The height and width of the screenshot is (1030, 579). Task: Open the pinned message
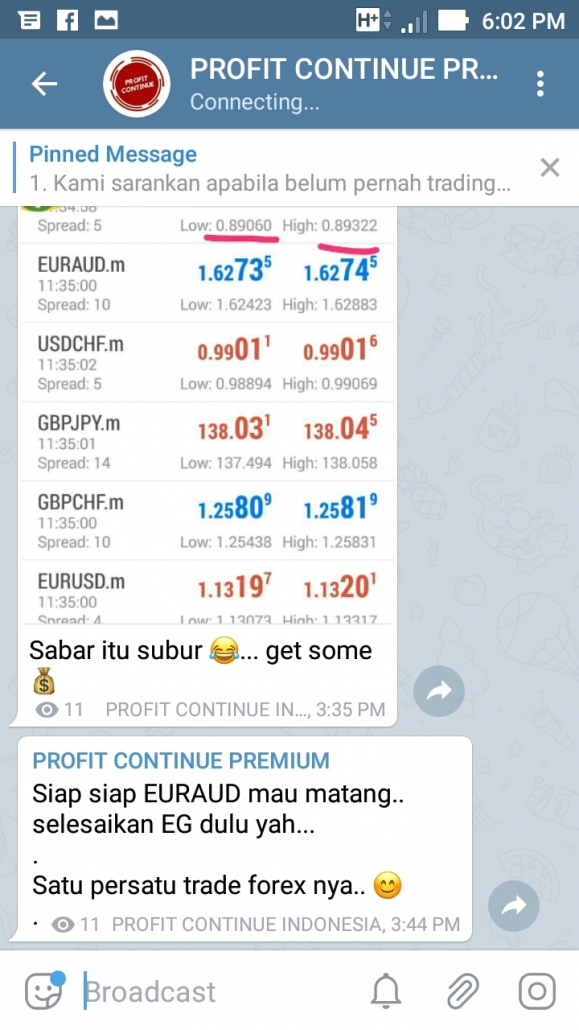coord(269,168)
